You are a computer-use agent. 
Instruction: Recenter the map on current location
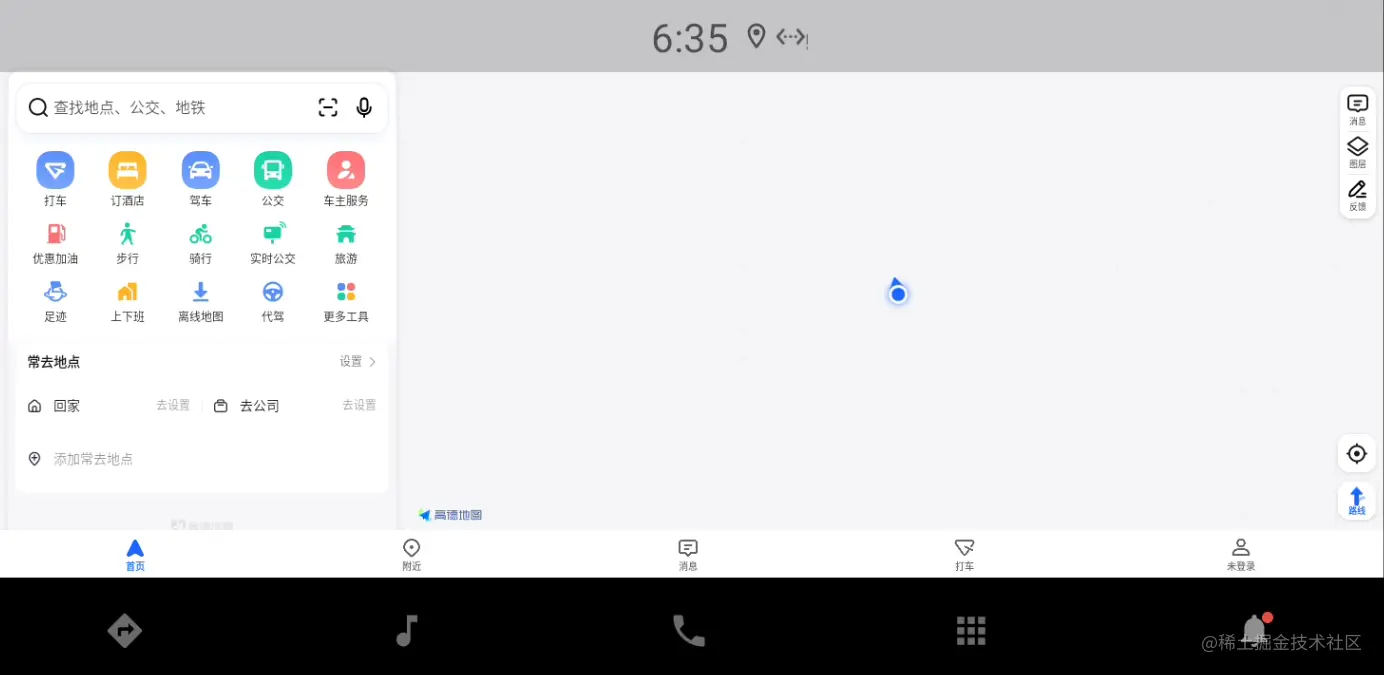[1357, 453]
